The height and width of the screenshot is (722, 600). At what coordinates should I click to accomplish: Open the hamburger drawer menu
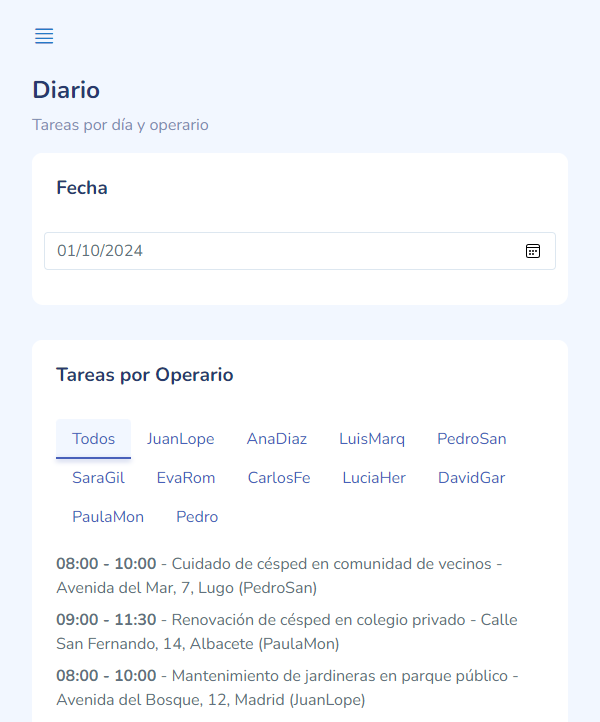(44, 36)
